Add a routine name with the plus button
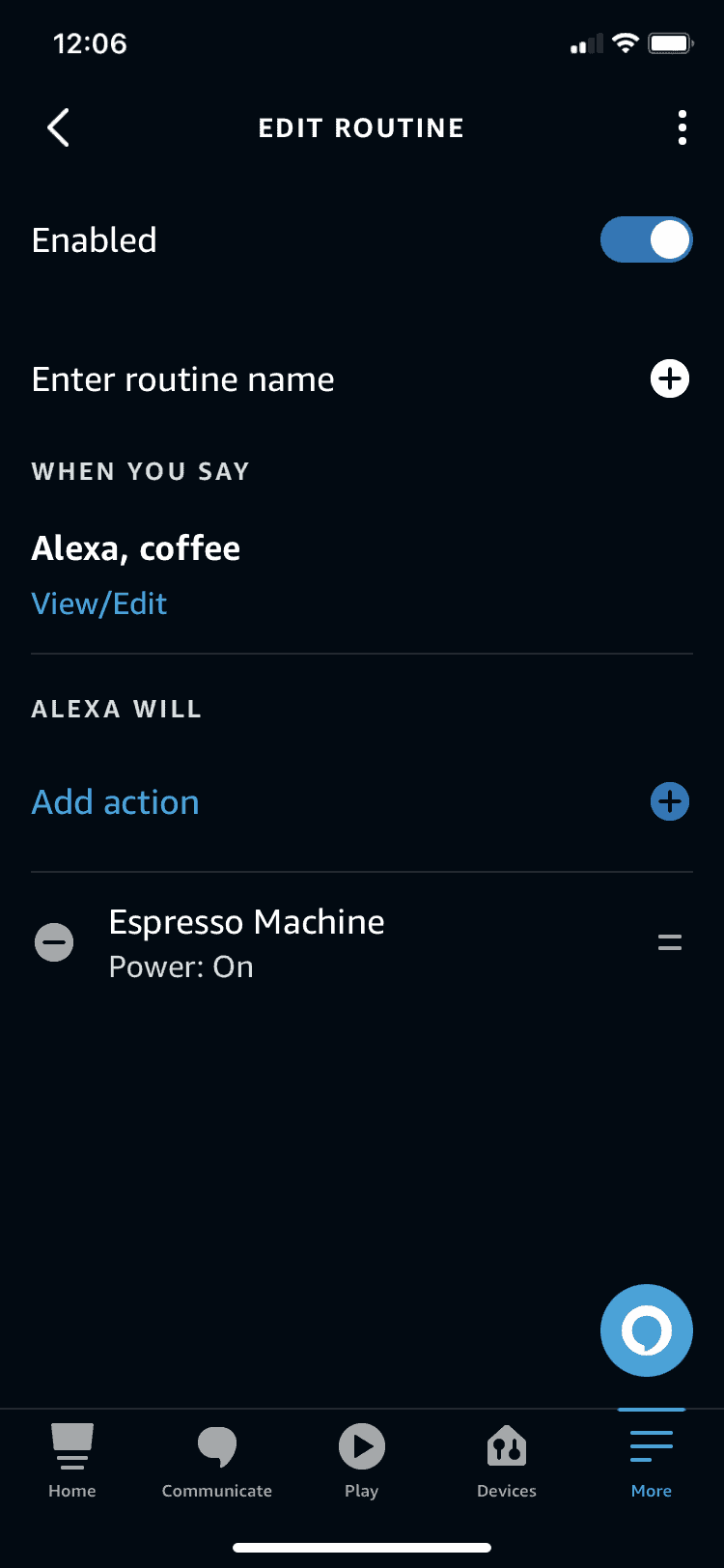This screenshot has height=1568, width=724. click(670, 378)
